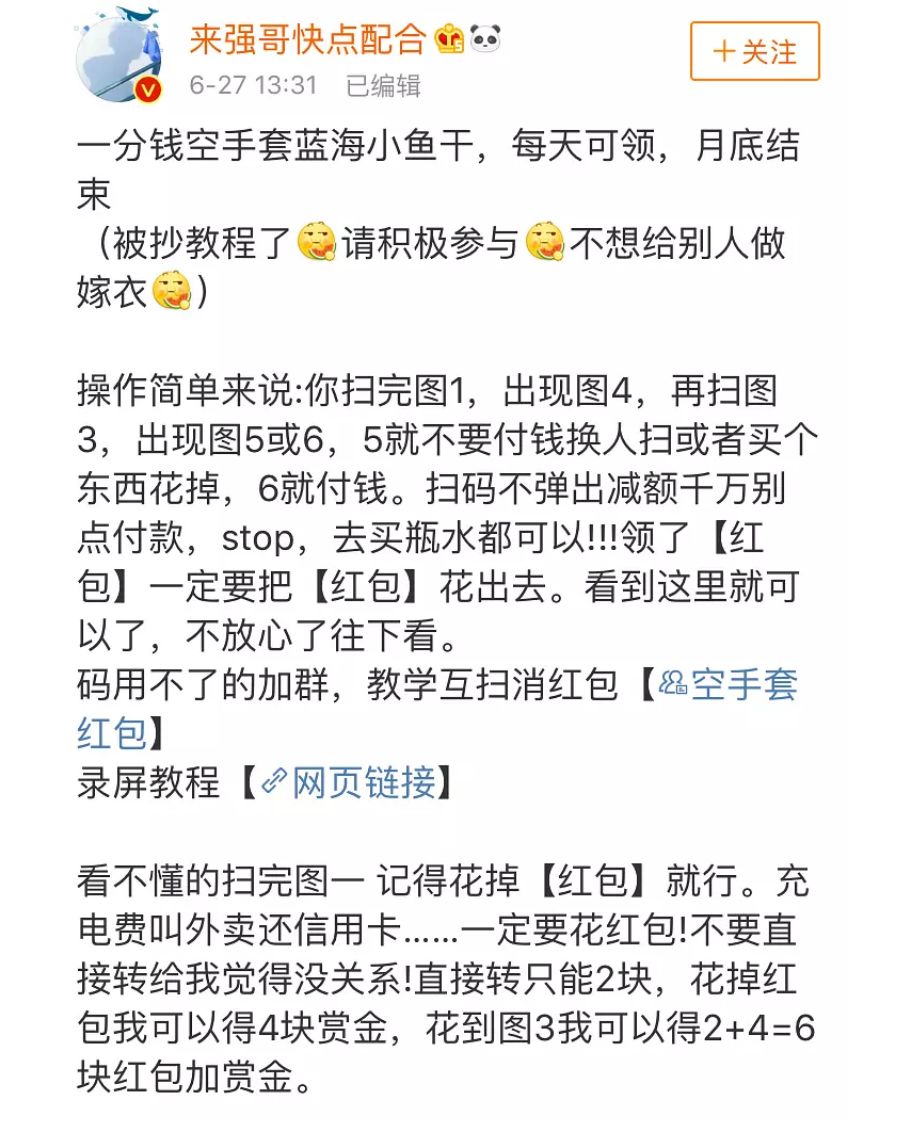Open 来强哥快点配合's profile by username

(308, 40)
